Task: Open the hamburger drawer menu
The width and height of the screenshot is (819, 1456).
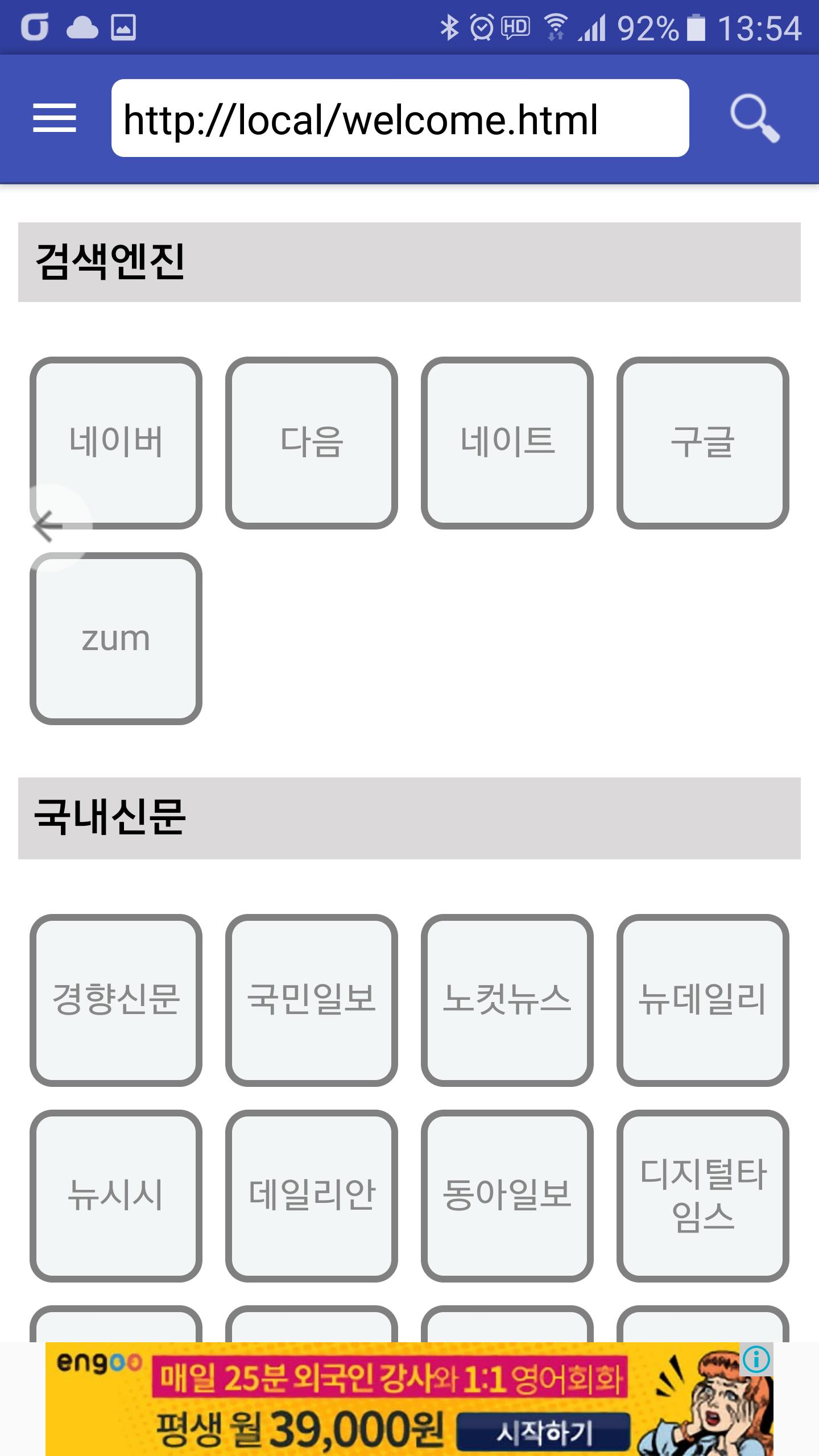Action: [55, 118]
